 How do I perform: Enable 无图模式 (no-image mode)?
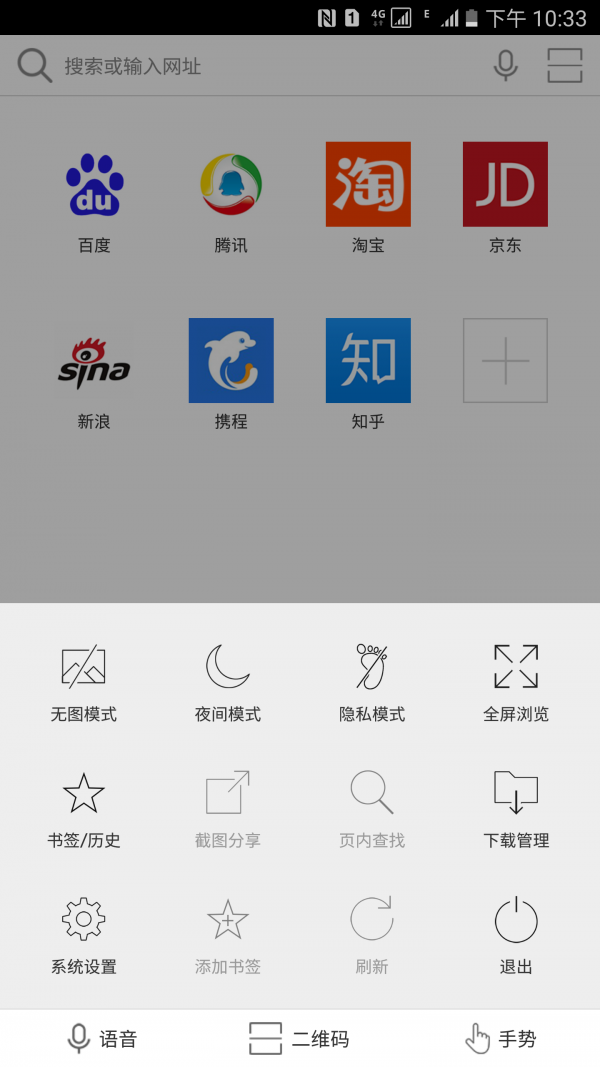(x=84, y=682)
